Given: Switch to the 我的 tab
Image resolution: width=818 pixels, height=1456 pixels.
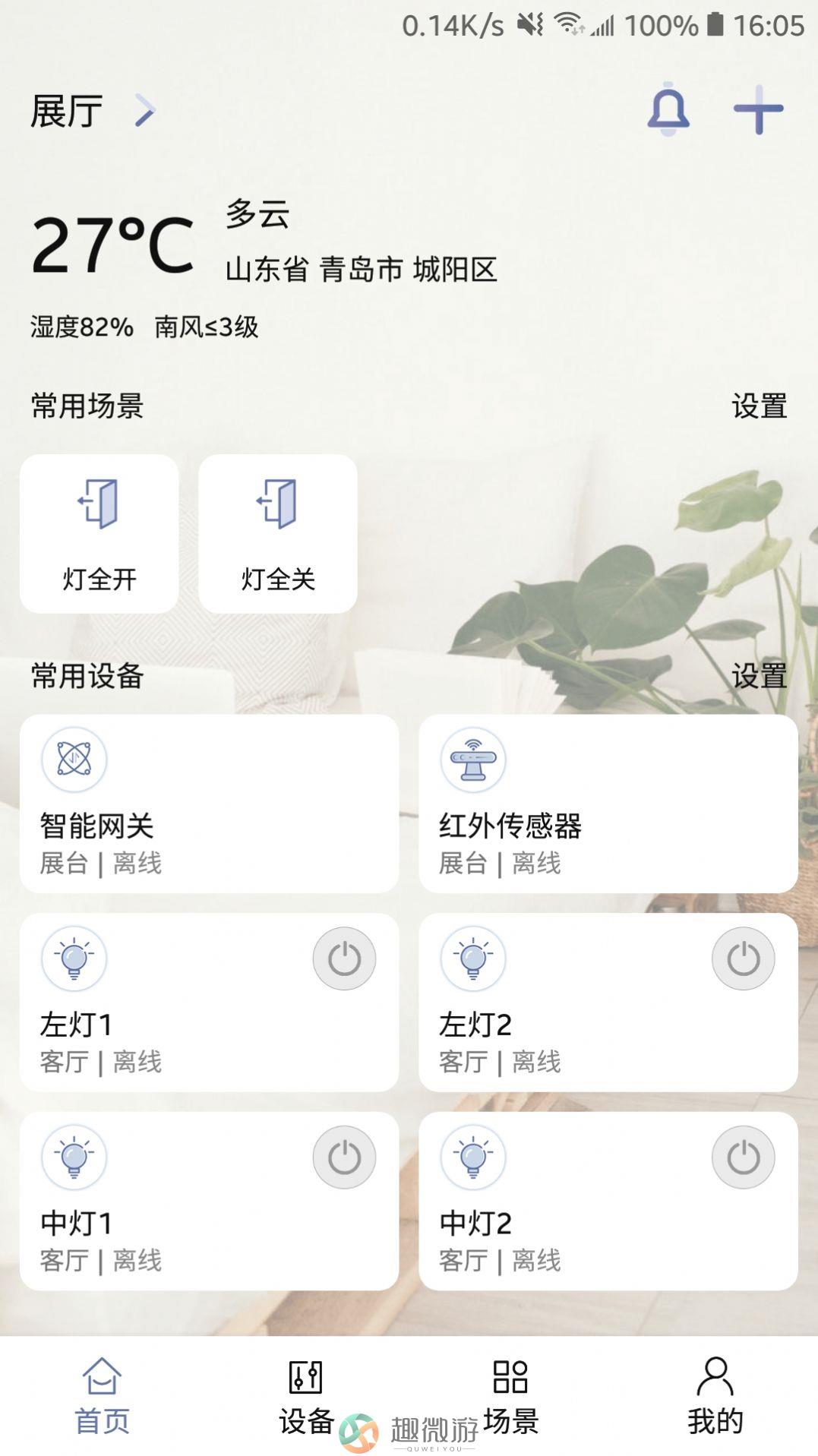Looking at the screenshot, I should (x=715, y=1396).
